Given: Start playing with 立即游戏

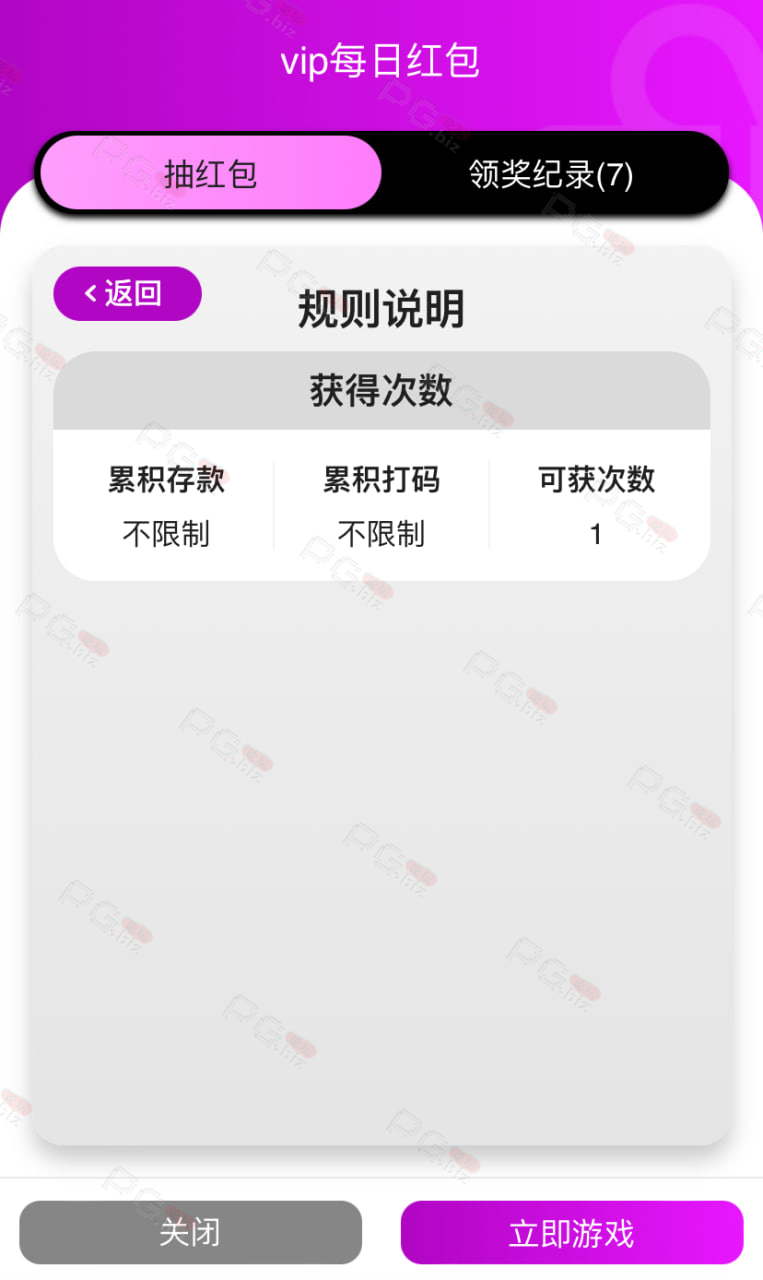Looking at the screenshot, I should 572,1232.
